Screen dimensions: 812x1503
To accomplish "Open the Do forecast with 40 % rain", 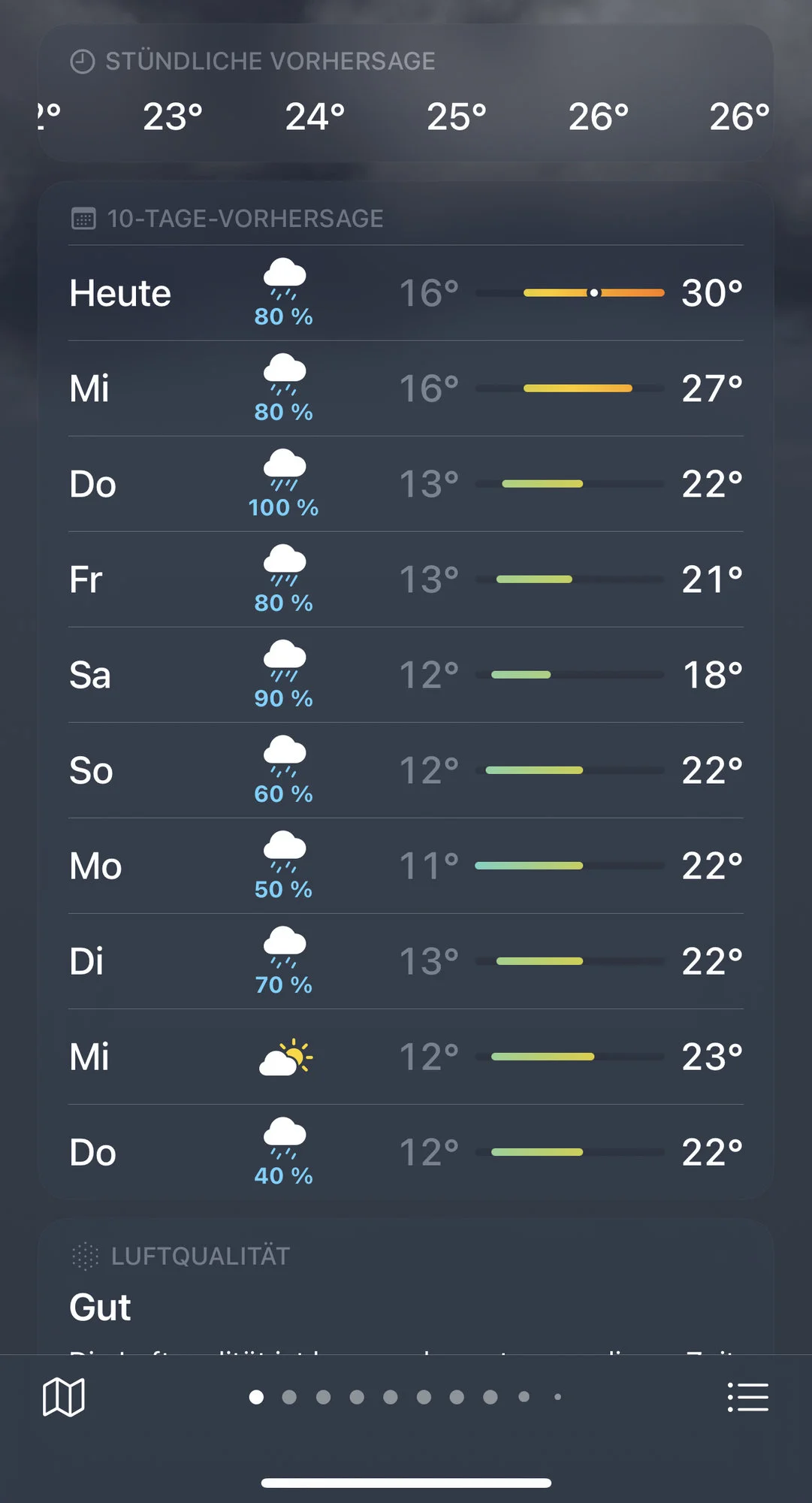I will tap(406, 1152).
